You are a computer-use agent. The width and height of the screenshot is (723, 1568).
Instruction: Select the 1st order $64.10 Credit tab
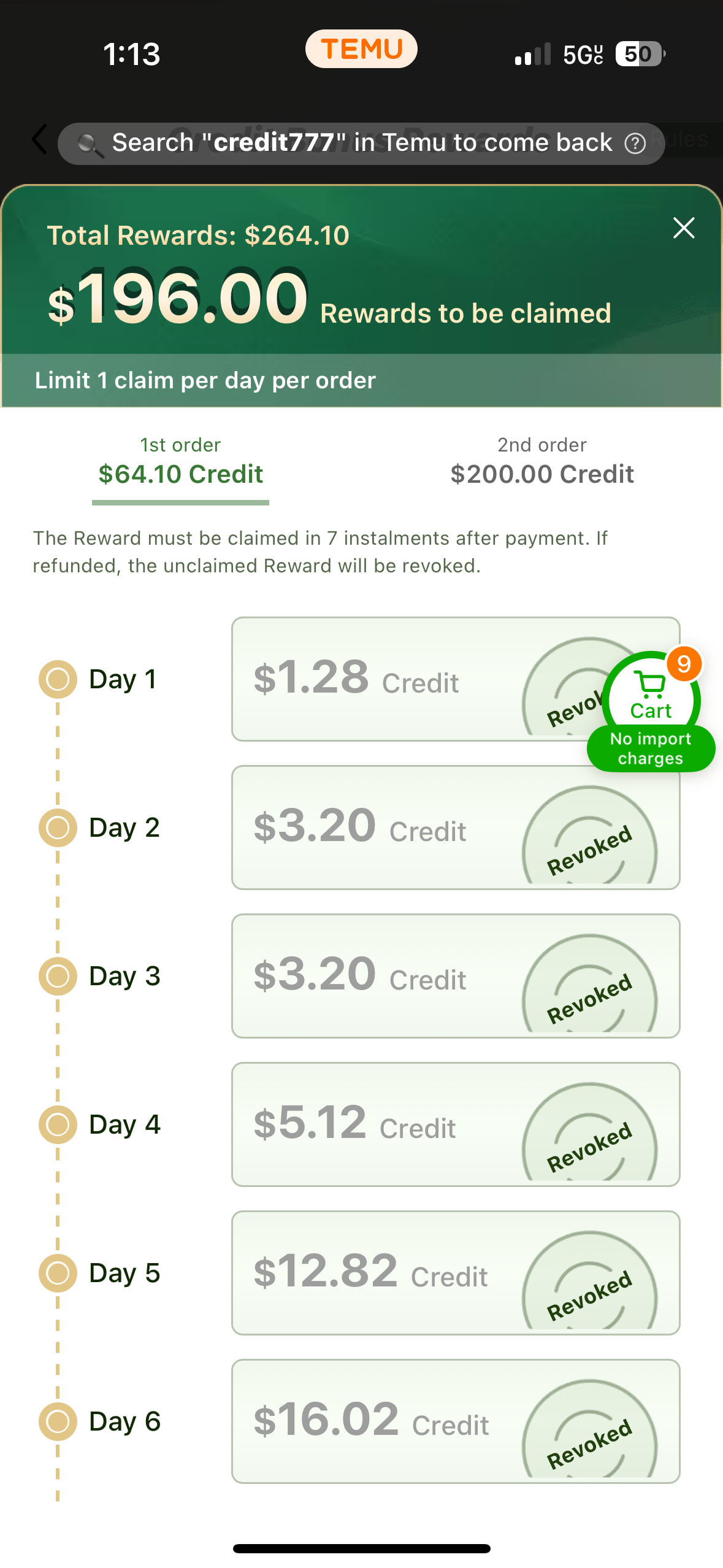(180, 463)
